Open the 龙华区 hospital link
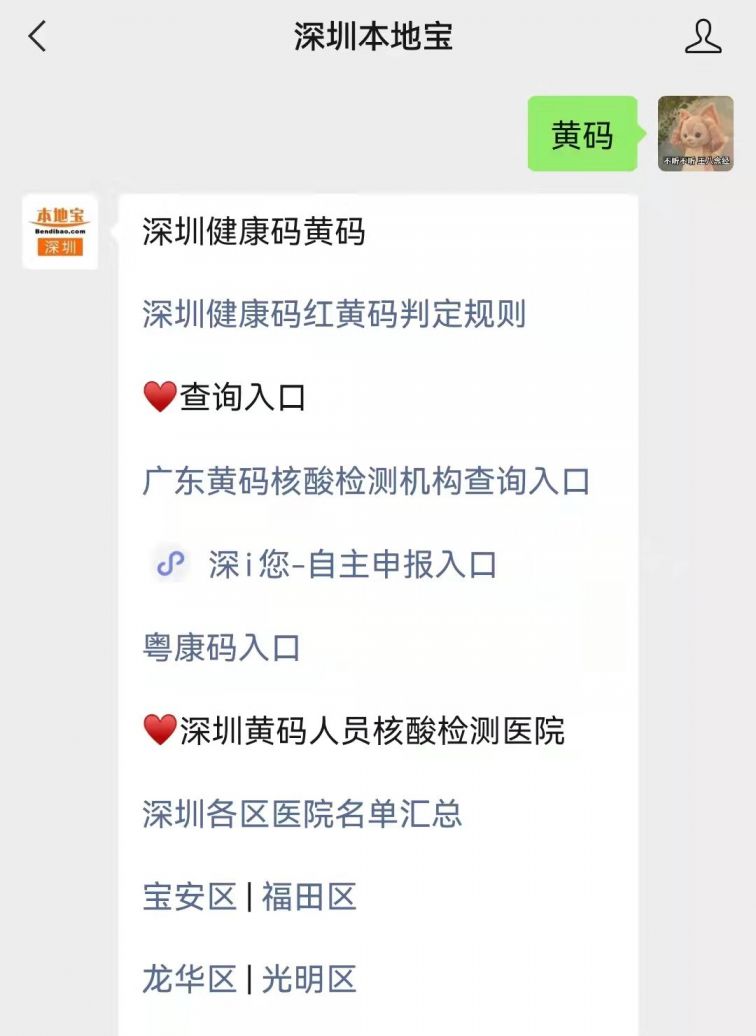Image resolution: width=756 pixels, height=1036 pixels. 189,979
